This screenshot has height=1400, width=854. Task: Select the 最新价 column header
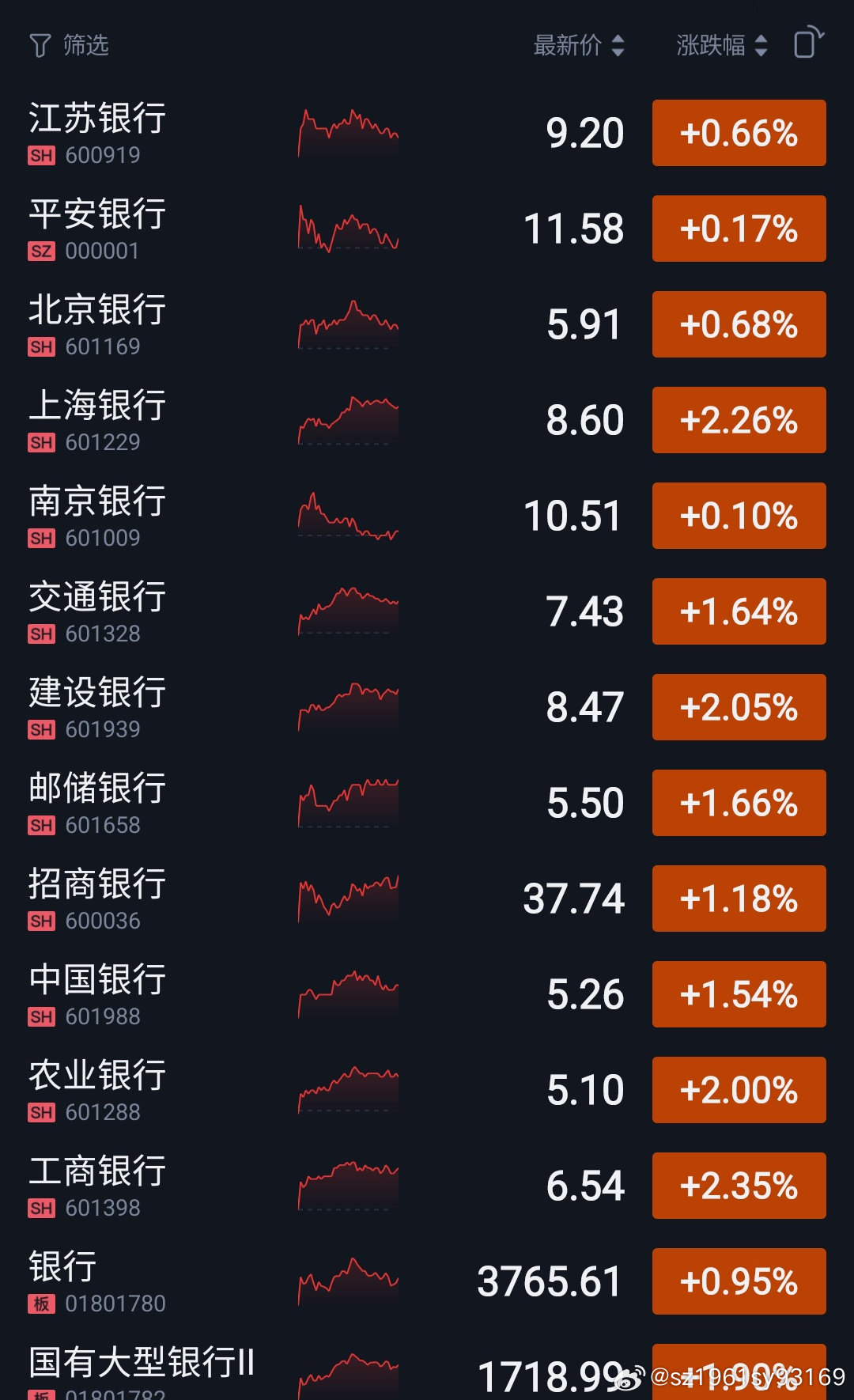click(566, 45)
